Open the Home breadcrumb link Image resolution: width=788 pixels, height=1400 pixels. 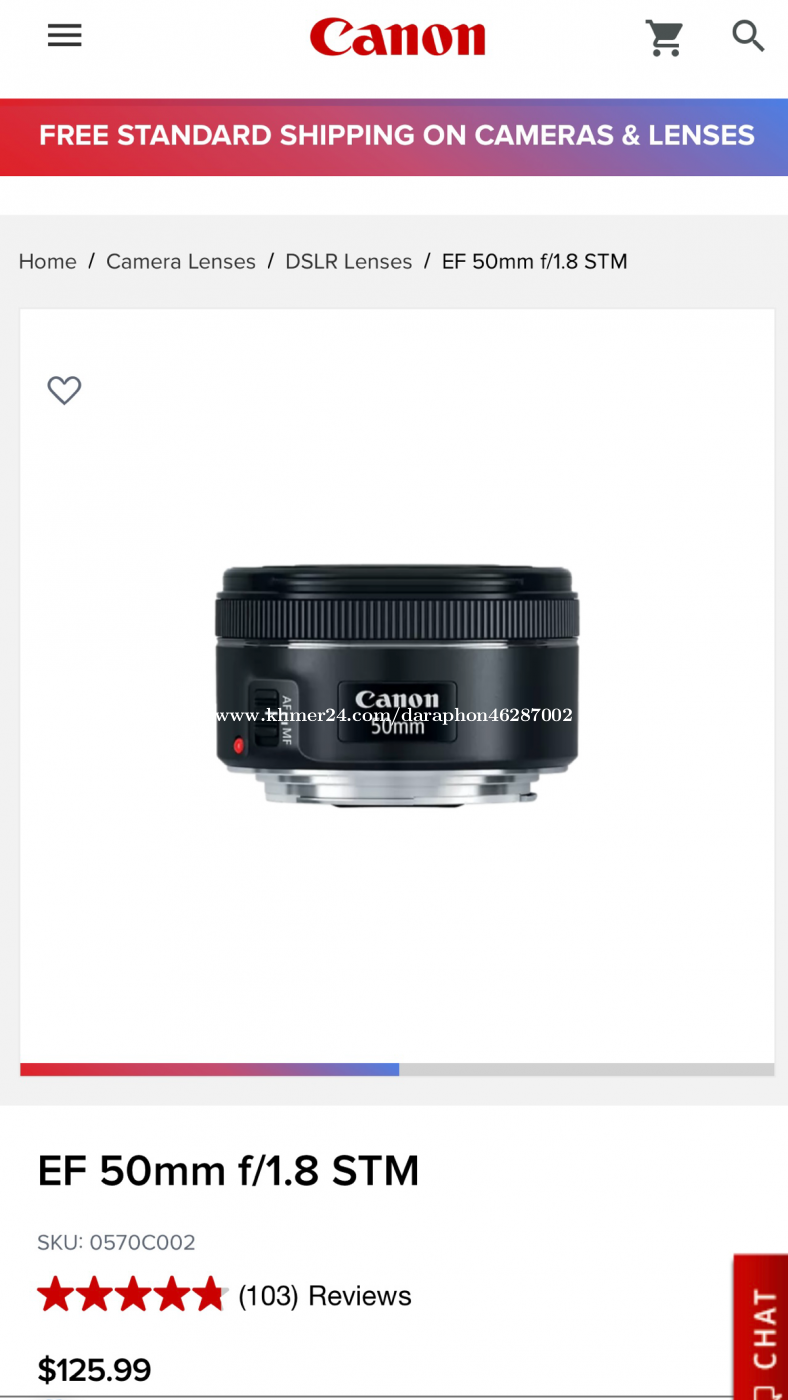pyautogui.click(x=48, y=261)
